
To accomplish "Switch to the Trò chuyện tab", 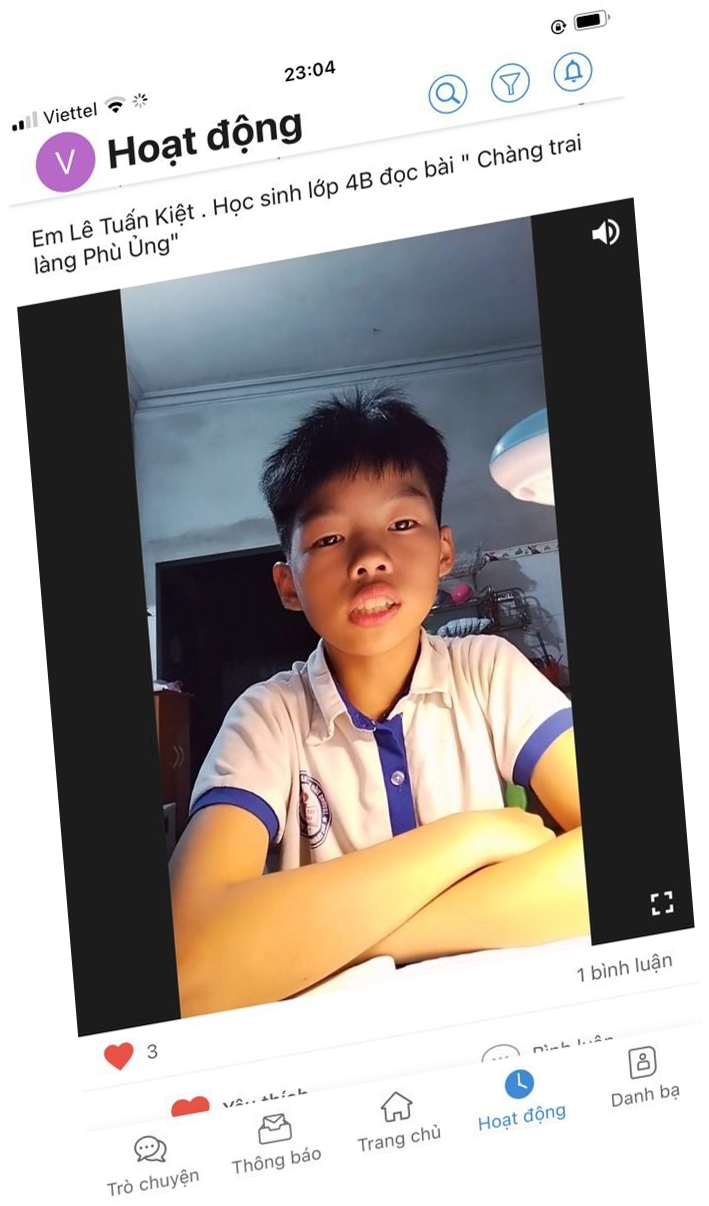I will (x=152, y=1165).
